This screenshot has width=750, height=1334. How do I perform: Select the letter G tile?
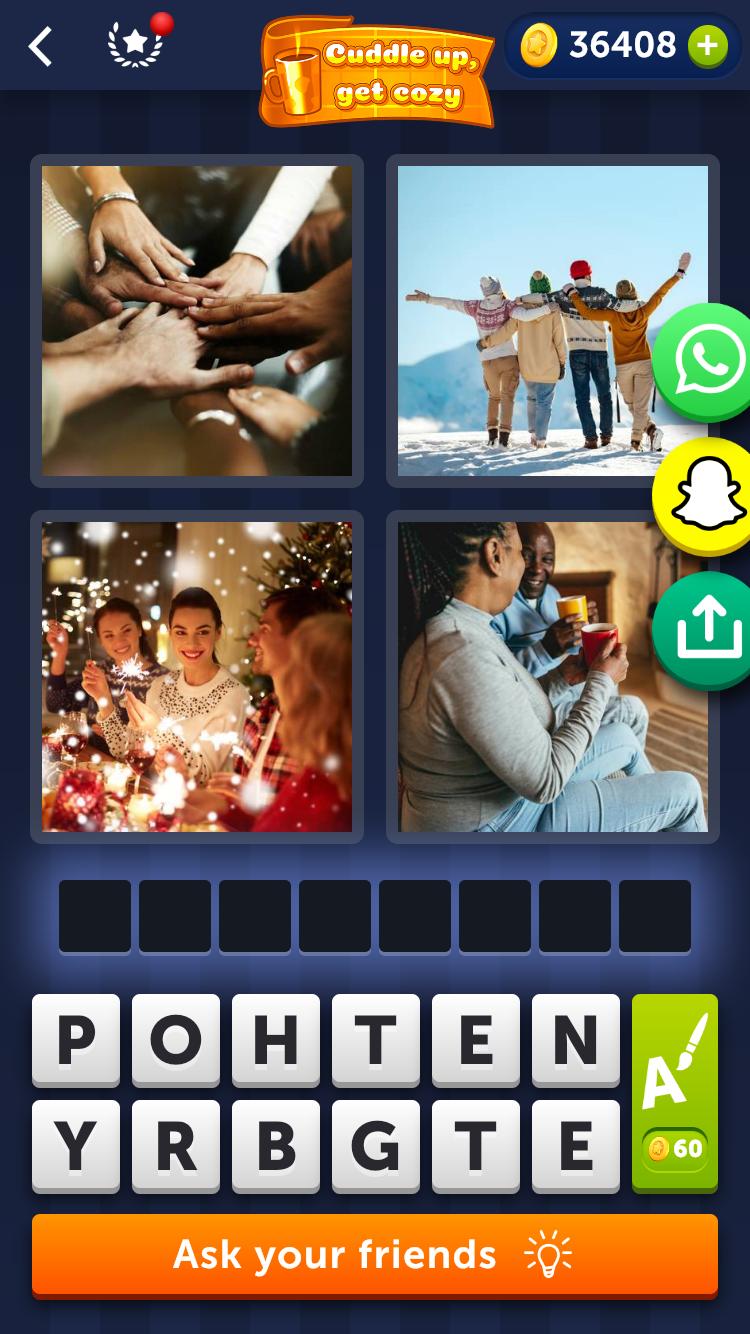[x=376, y=1146]
